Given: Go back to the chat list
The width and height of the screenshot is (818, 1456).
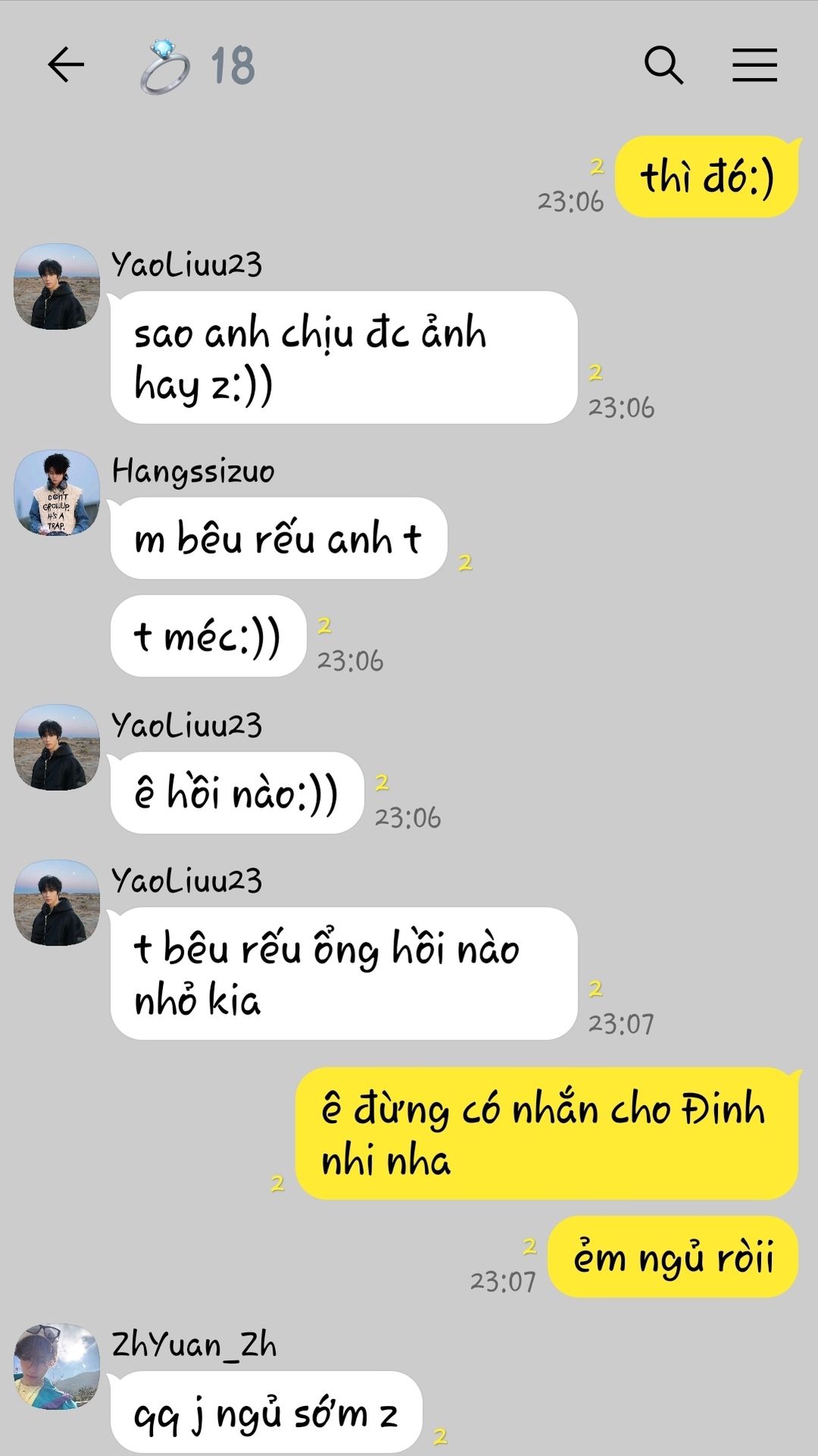Looking at the screenshot, I should click(66, 64).
